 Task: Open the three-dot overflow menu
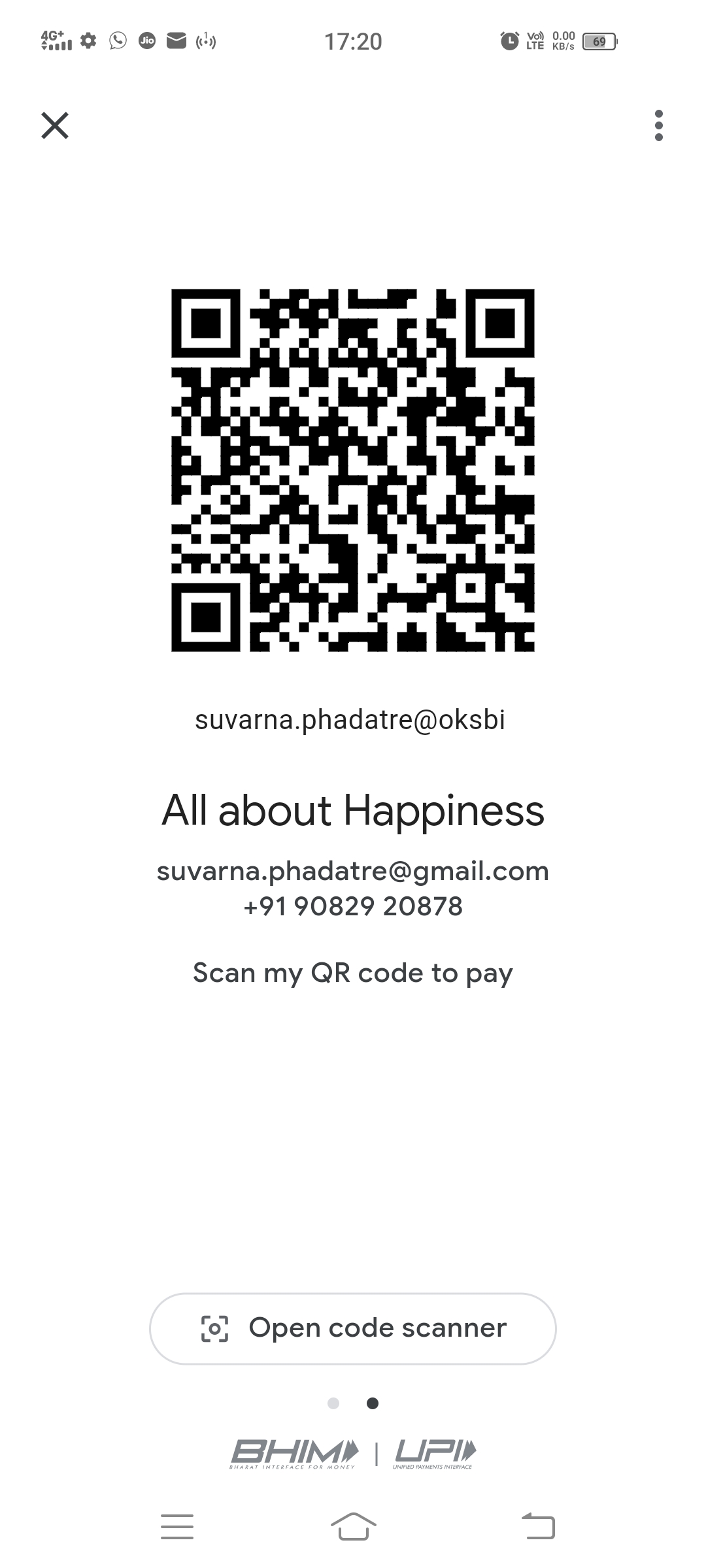click(x=658, y=125)
